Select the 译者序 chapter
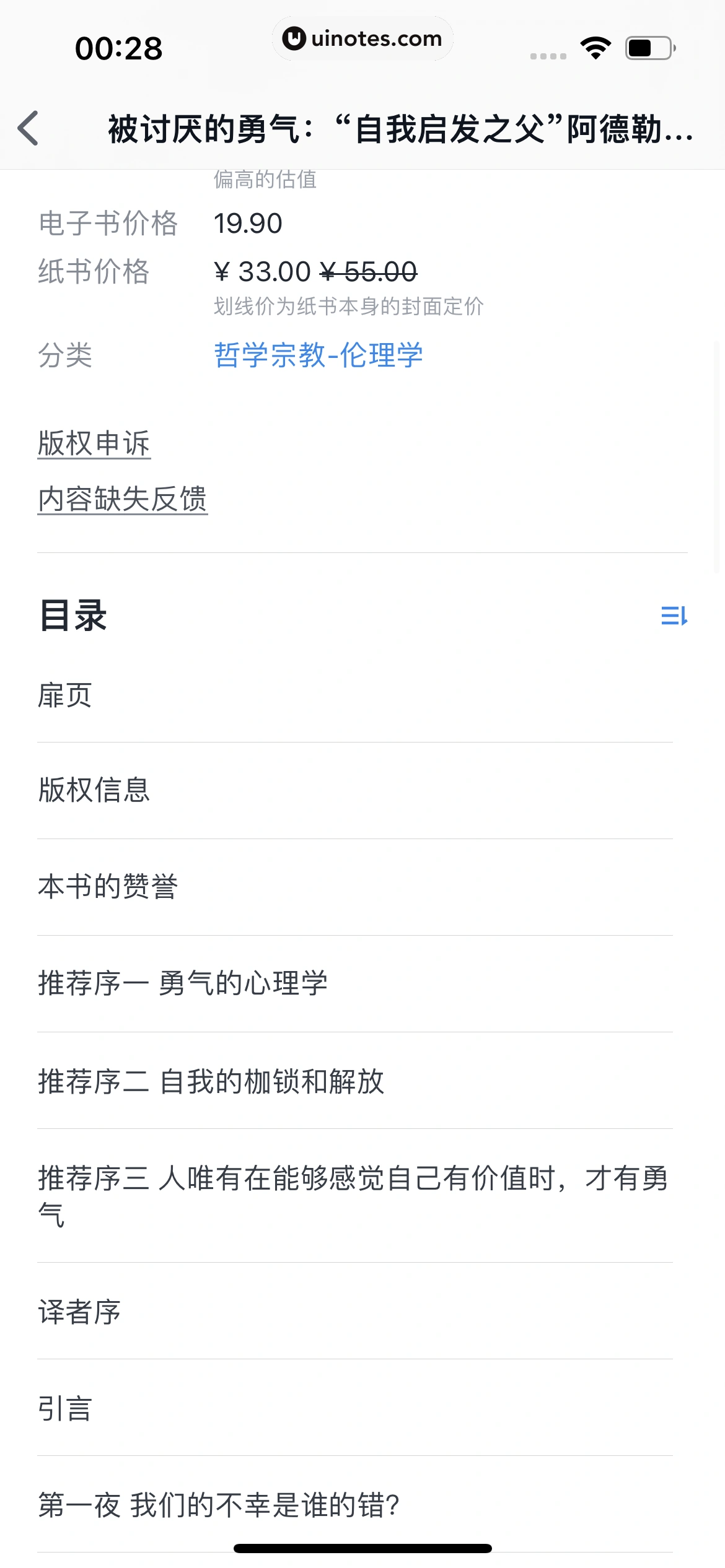Viewport: 725px width, 1568px height. point(79,1311)
